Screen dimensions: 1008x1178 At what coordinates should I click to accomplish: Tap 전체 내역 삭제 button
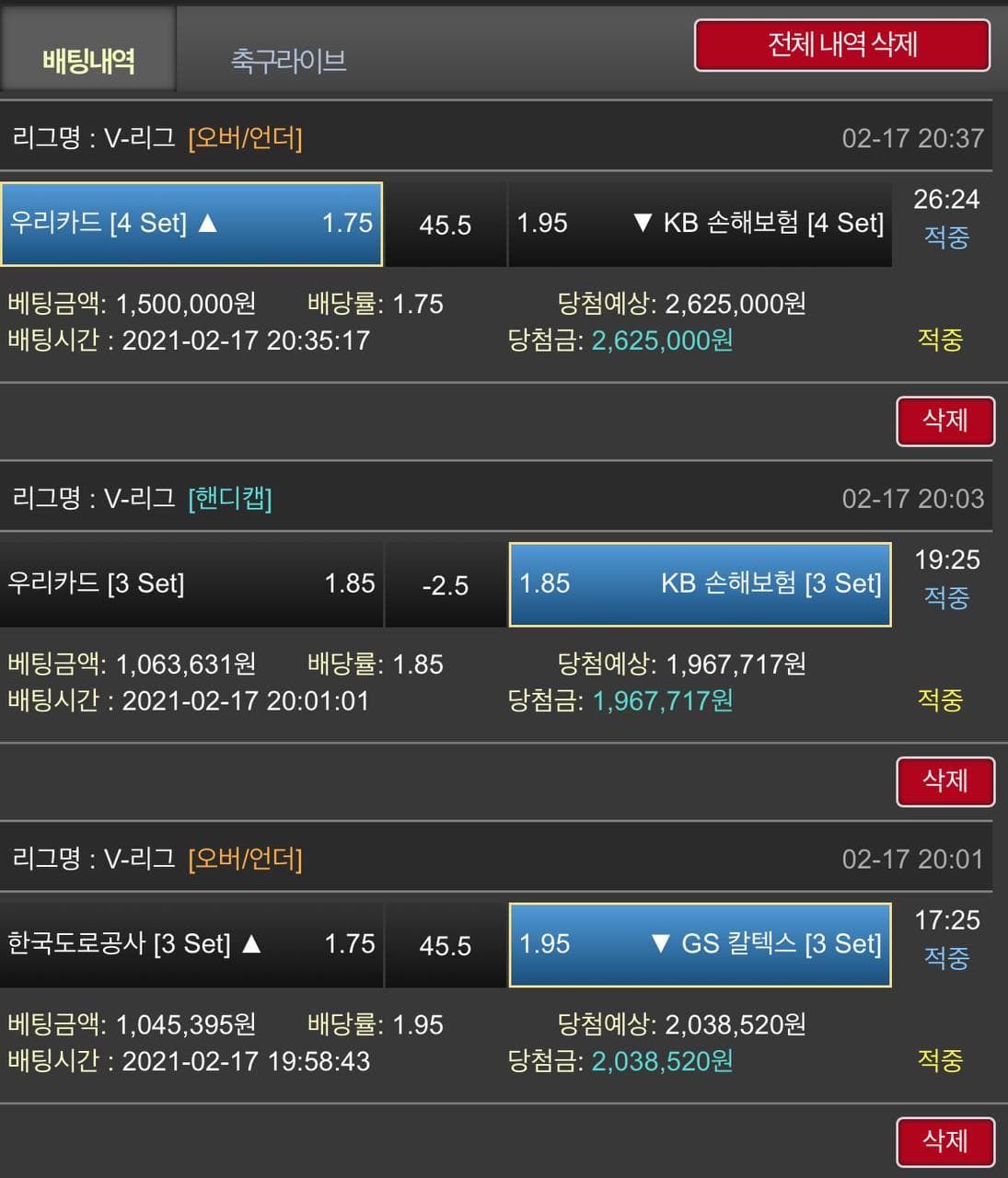pyautogui.click(x=841, y=45)
